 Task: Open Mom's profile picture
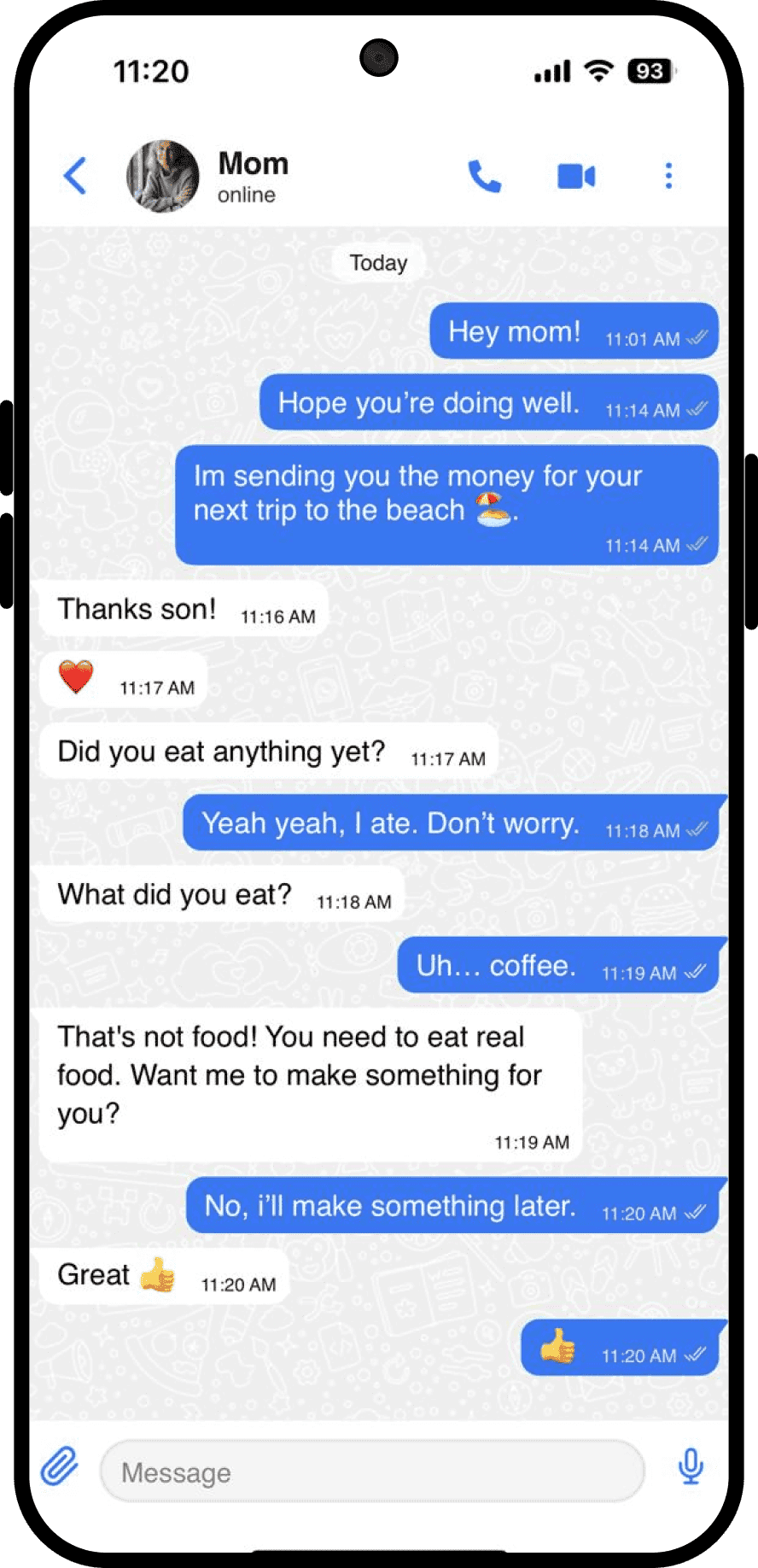pos(162,176)
